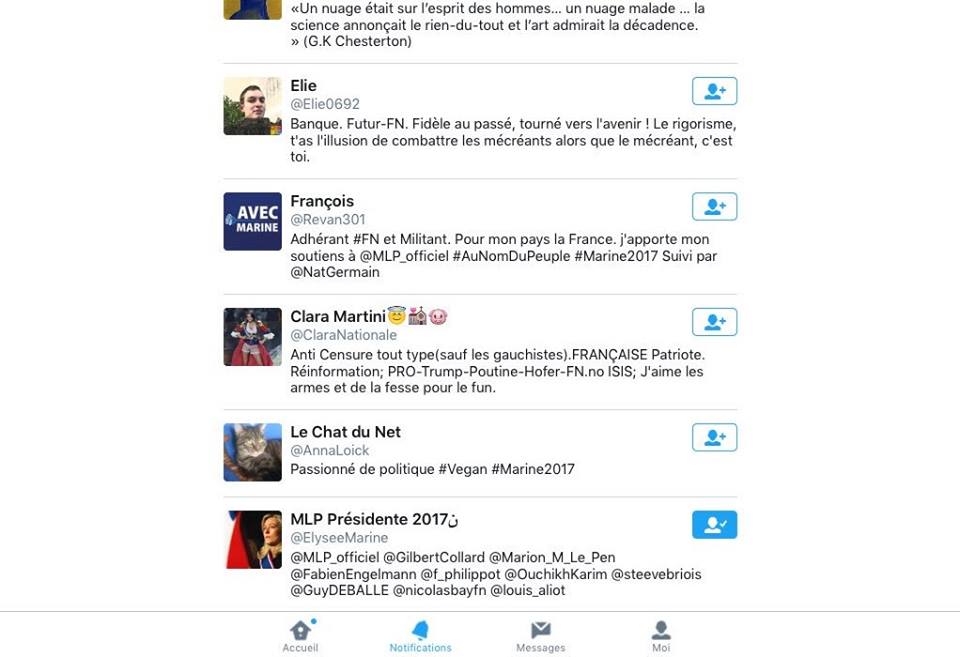Switch to the Notifications tab
The width and height of the screenshot is (960, 657).
[x=420, y=635]
